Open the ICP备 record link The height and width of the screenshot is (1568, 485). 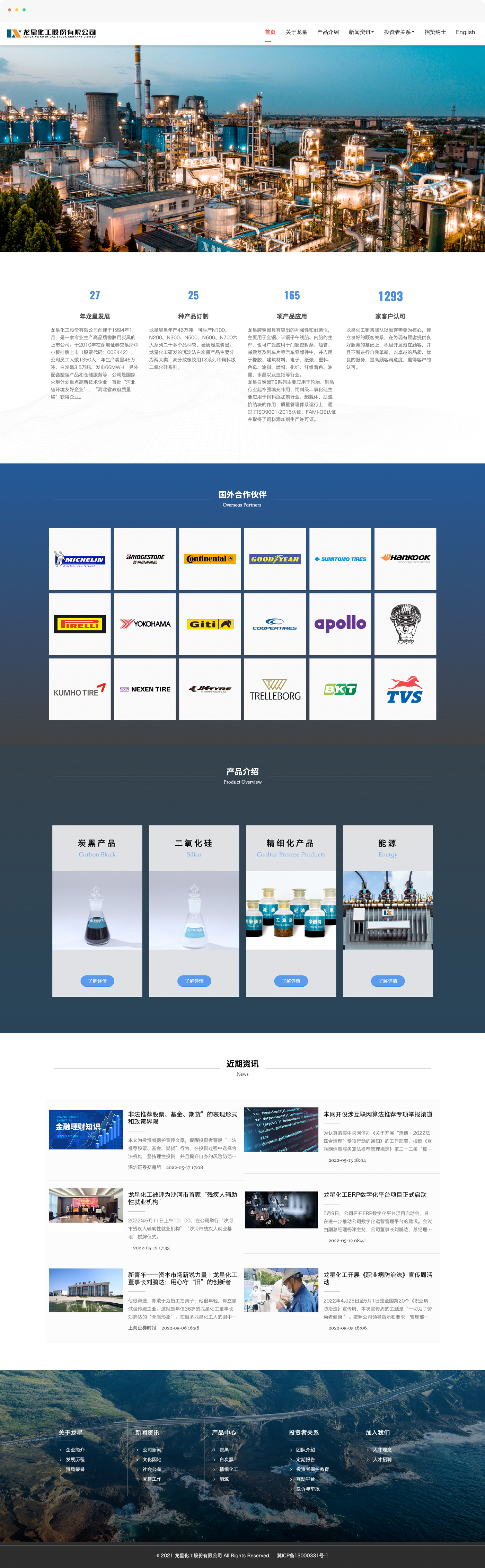click(x=302, y=1555)
